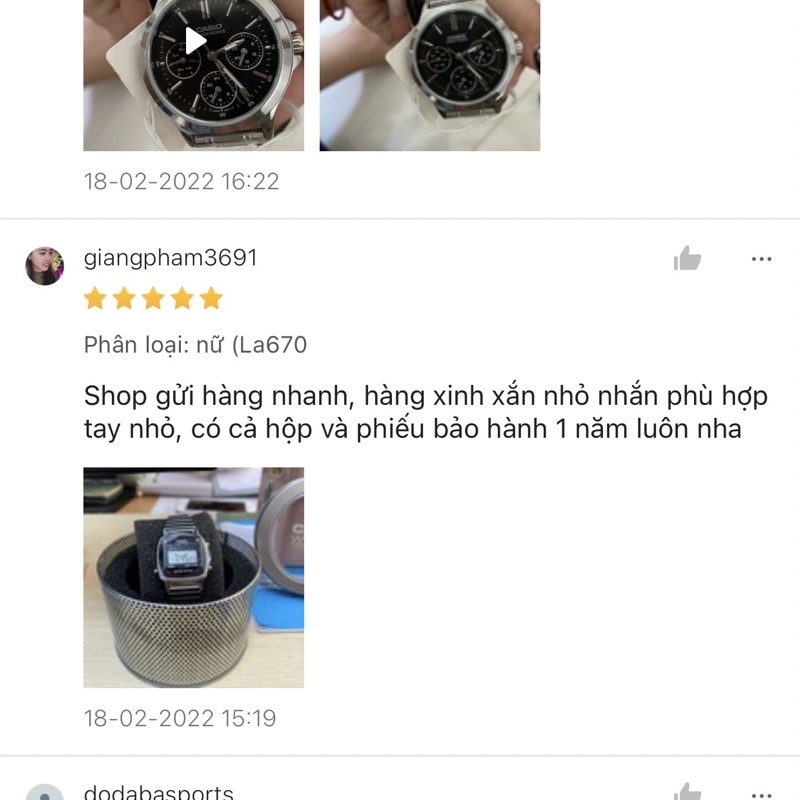Play the watch review video thumbnail
This screenshot has height=800, width=800.
click(194, 42)
